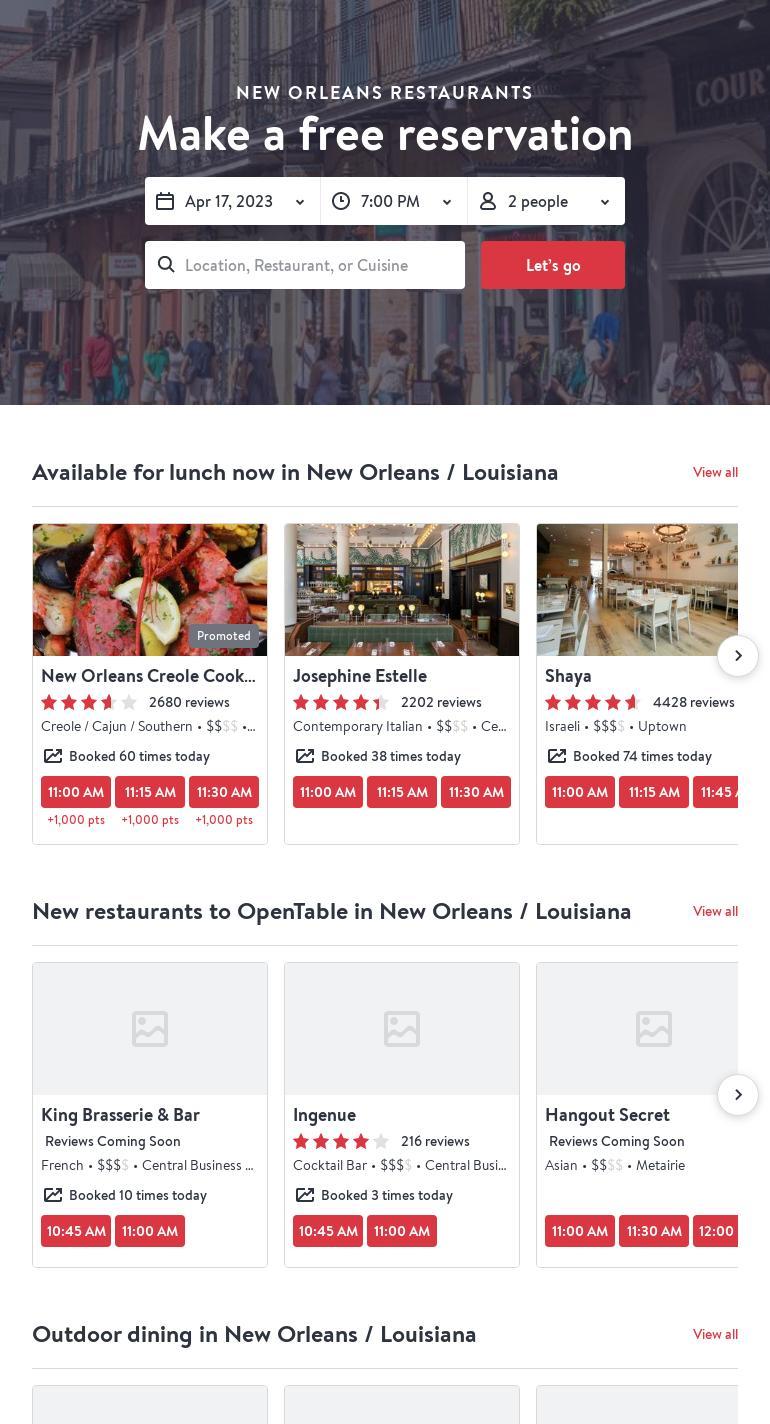Viewport: 770px width, 1424px height.
Task: Show next lunch restaurants with carousel arrow
Action: point(738,656)
